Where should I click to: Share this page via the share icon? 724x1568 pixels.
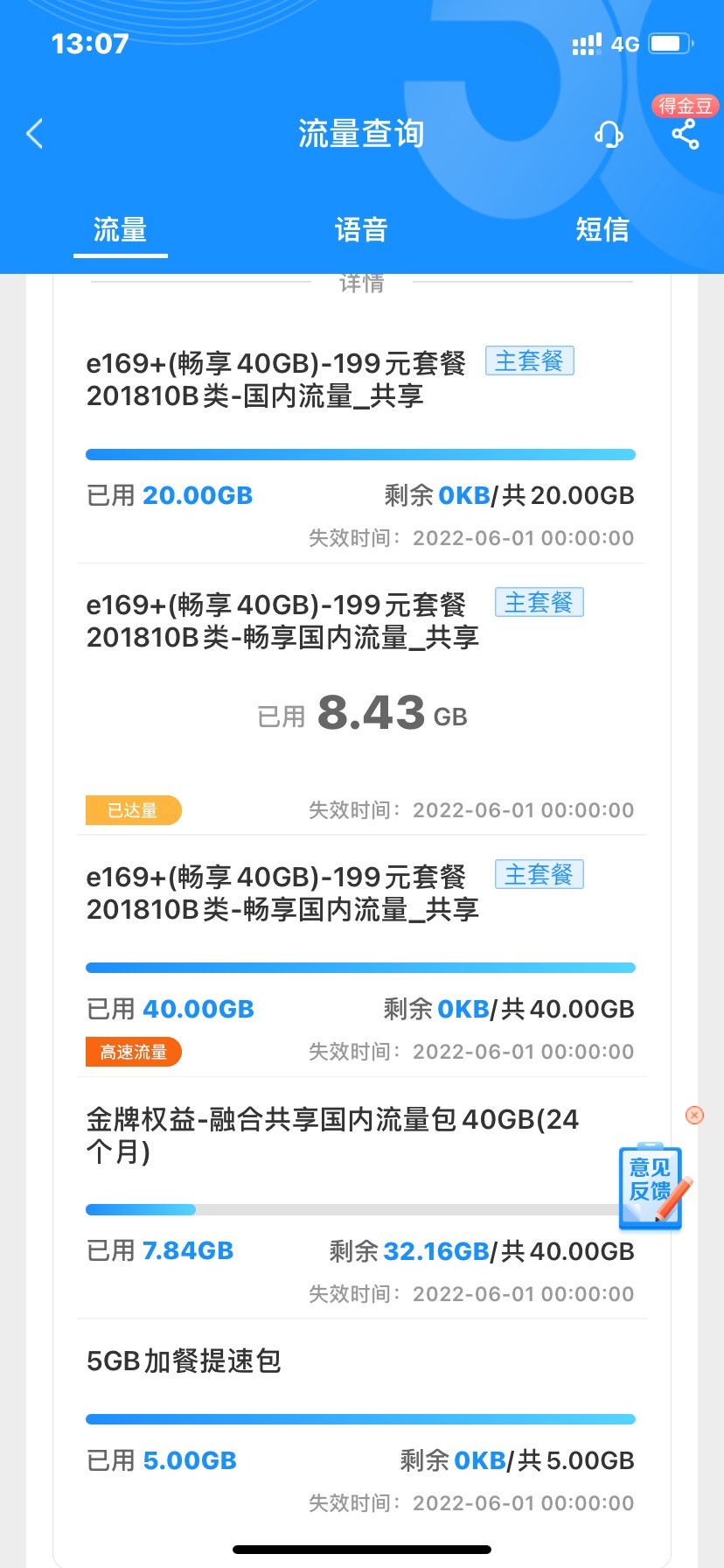(685, 134)
